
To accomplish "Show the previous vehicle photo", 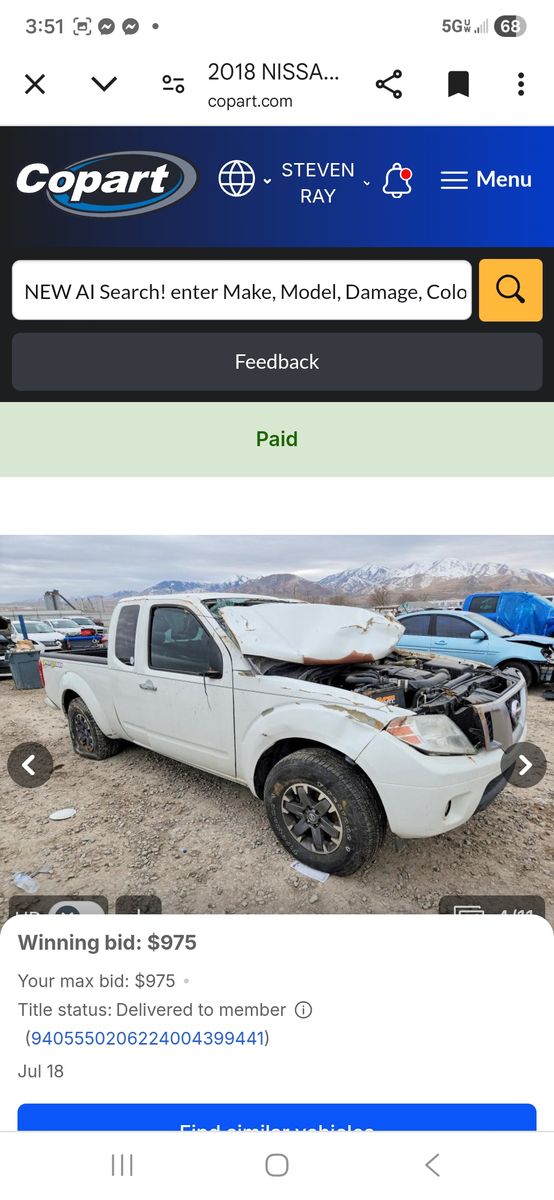I will pos(30,765).
